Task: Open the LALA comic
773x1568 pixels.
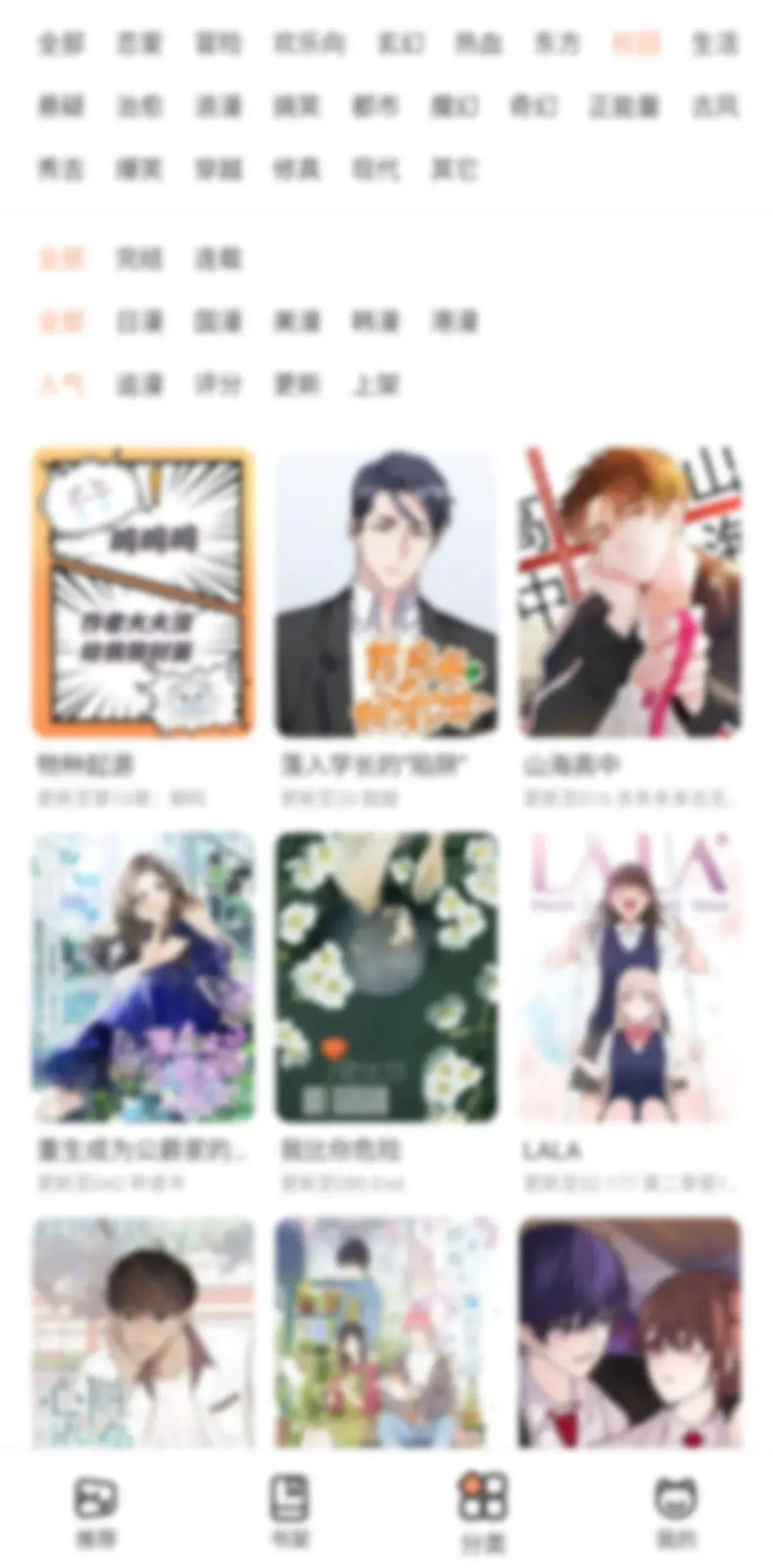Action: (x=630, y=976)
